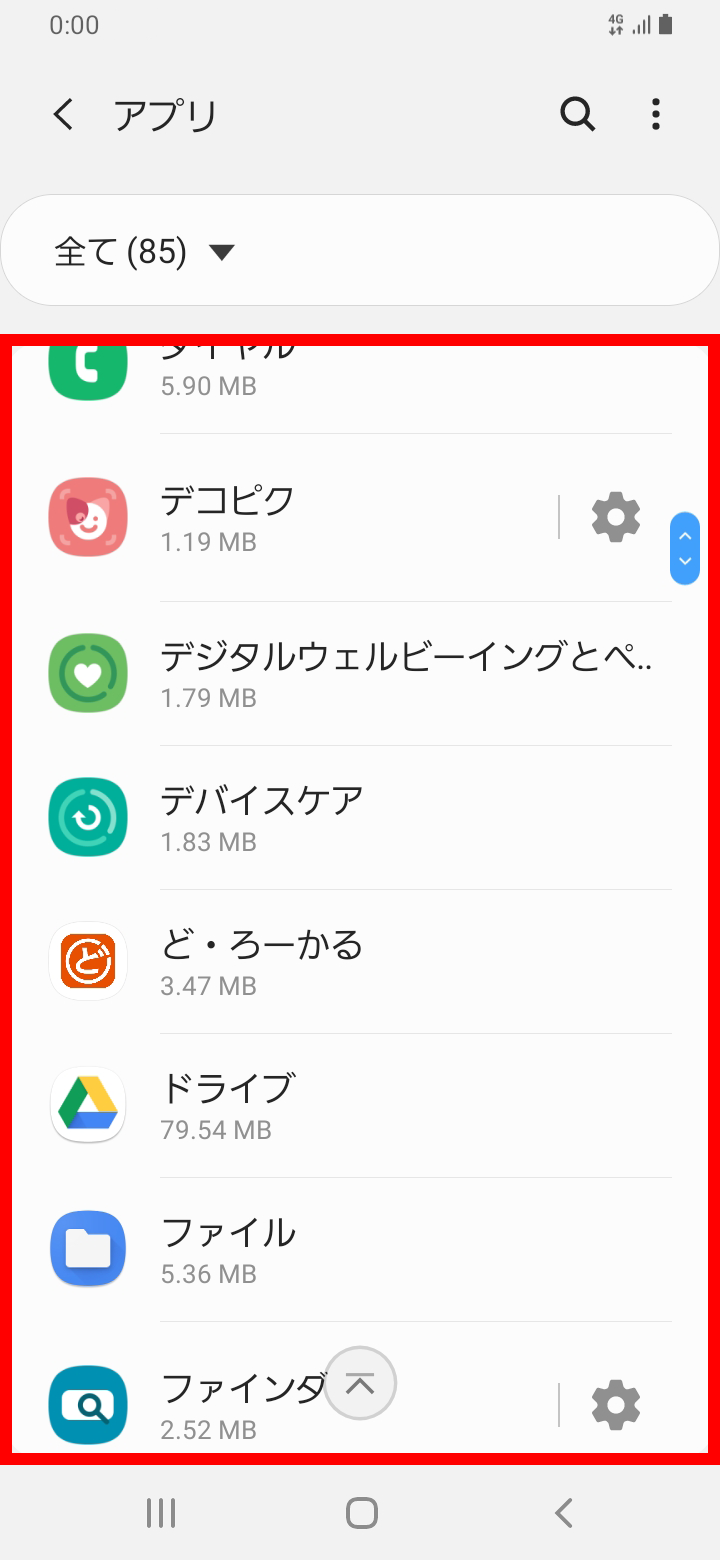Search the app list
The image size is (720, 1560).
578,115
